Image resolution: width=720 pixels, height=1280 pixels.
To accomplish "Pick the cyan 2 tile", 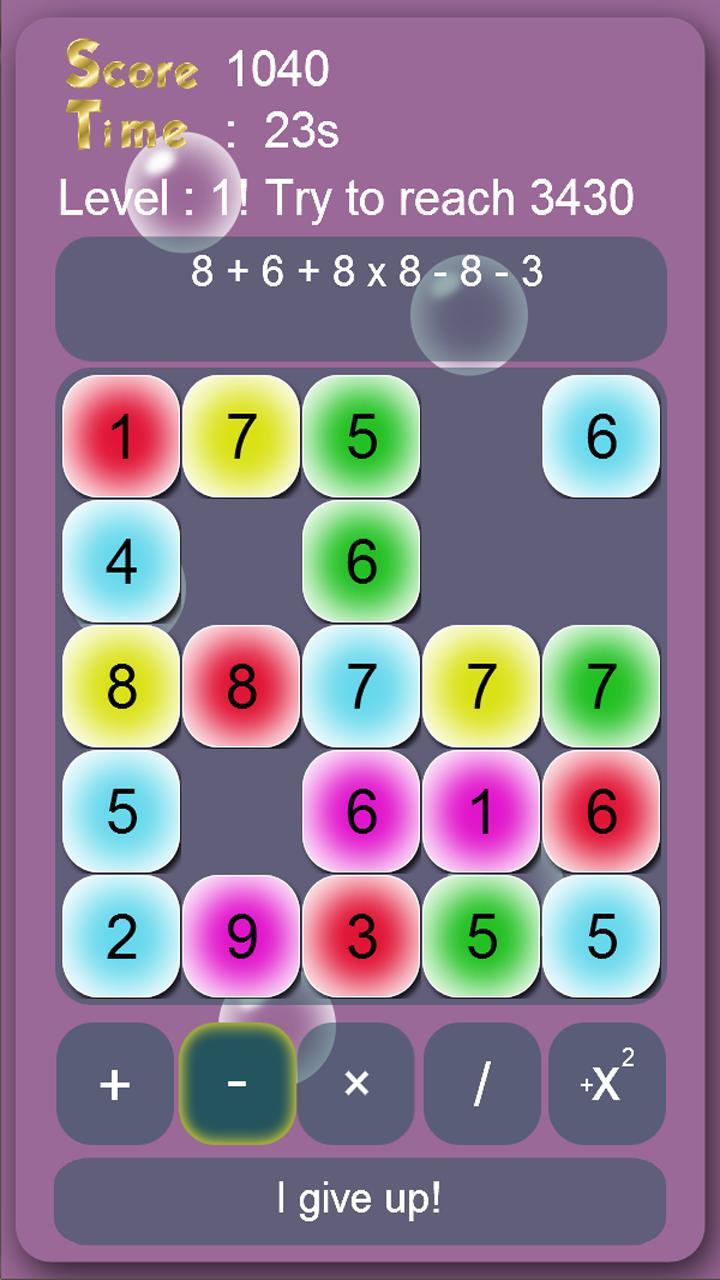I will pyautogui.click(x=121, y=936).
